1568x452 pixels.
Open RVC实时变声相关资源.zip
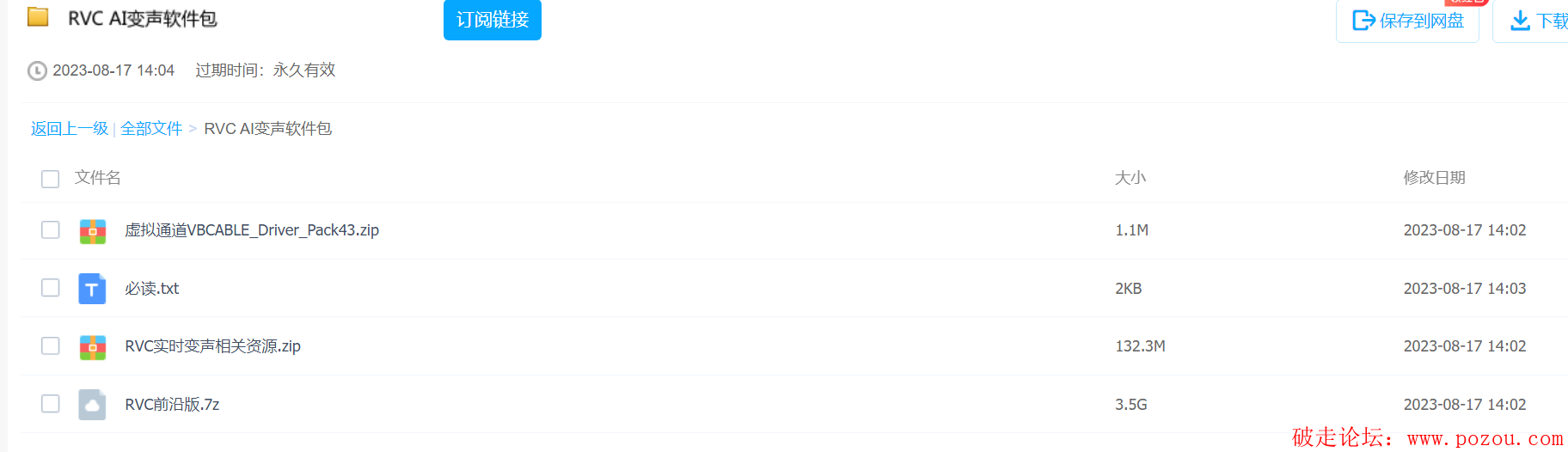[212, 346]
